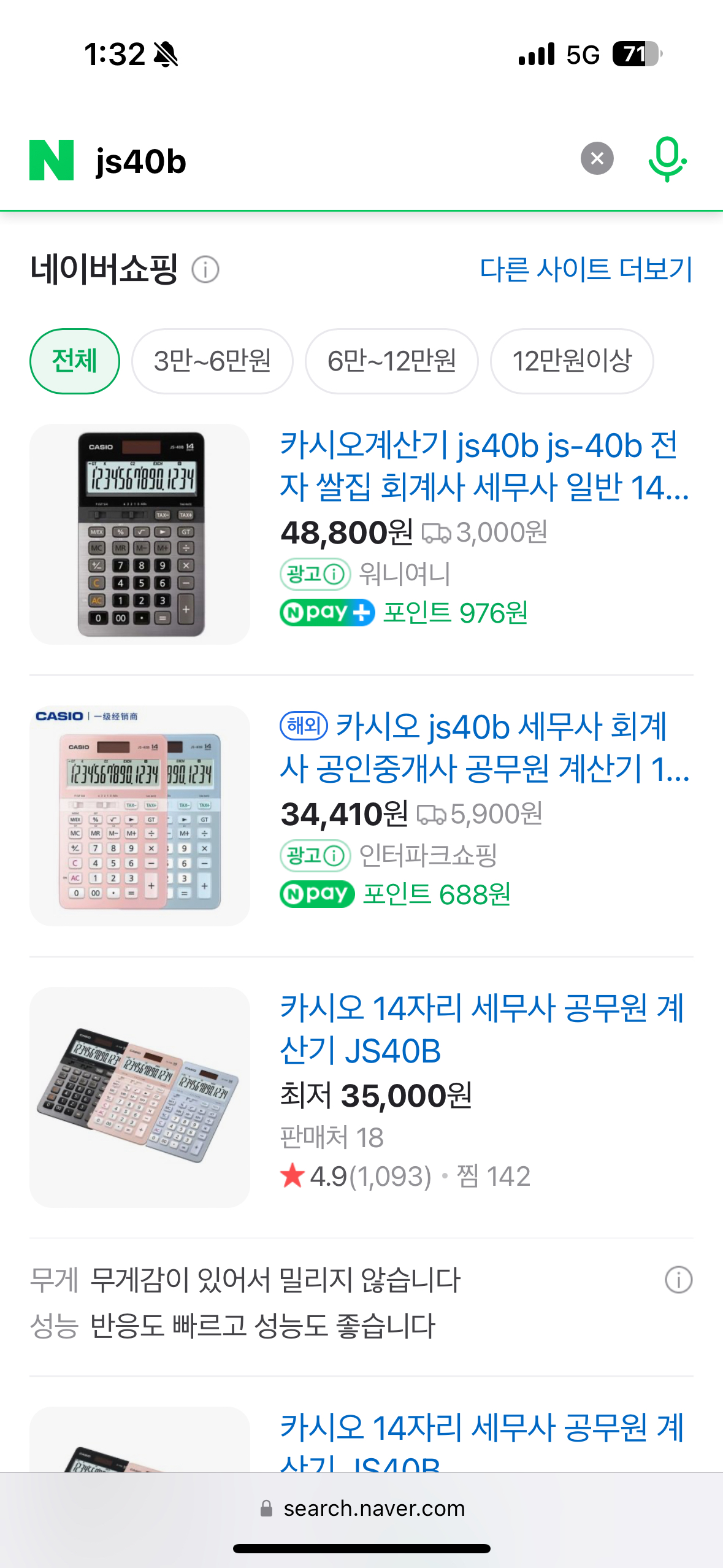723x1568 pixels.
Task: Edit the js40b search query
Action: coord(307,161)
